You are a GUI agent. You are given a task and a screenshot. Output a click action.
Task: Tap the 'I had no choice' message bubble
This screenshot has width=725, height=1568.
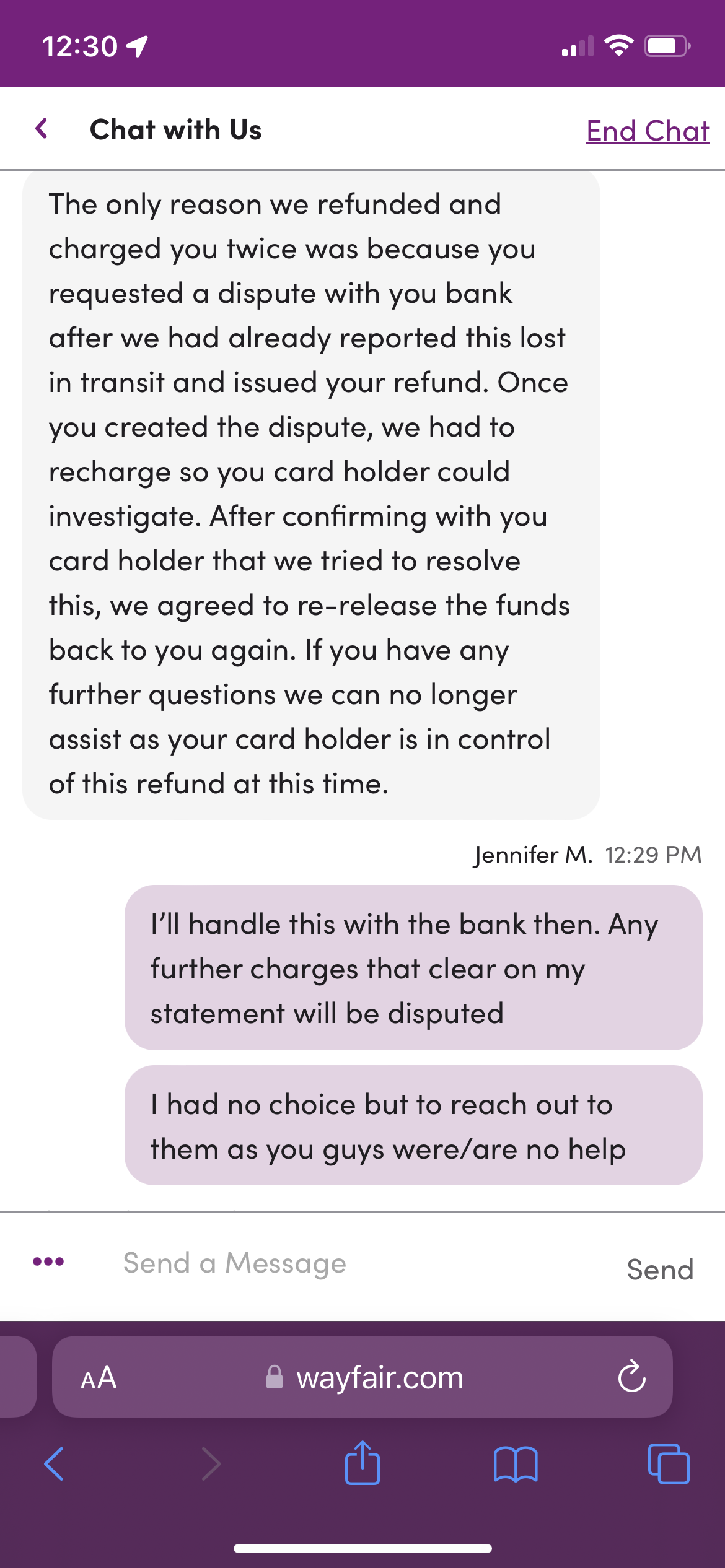coord(411,1126)
